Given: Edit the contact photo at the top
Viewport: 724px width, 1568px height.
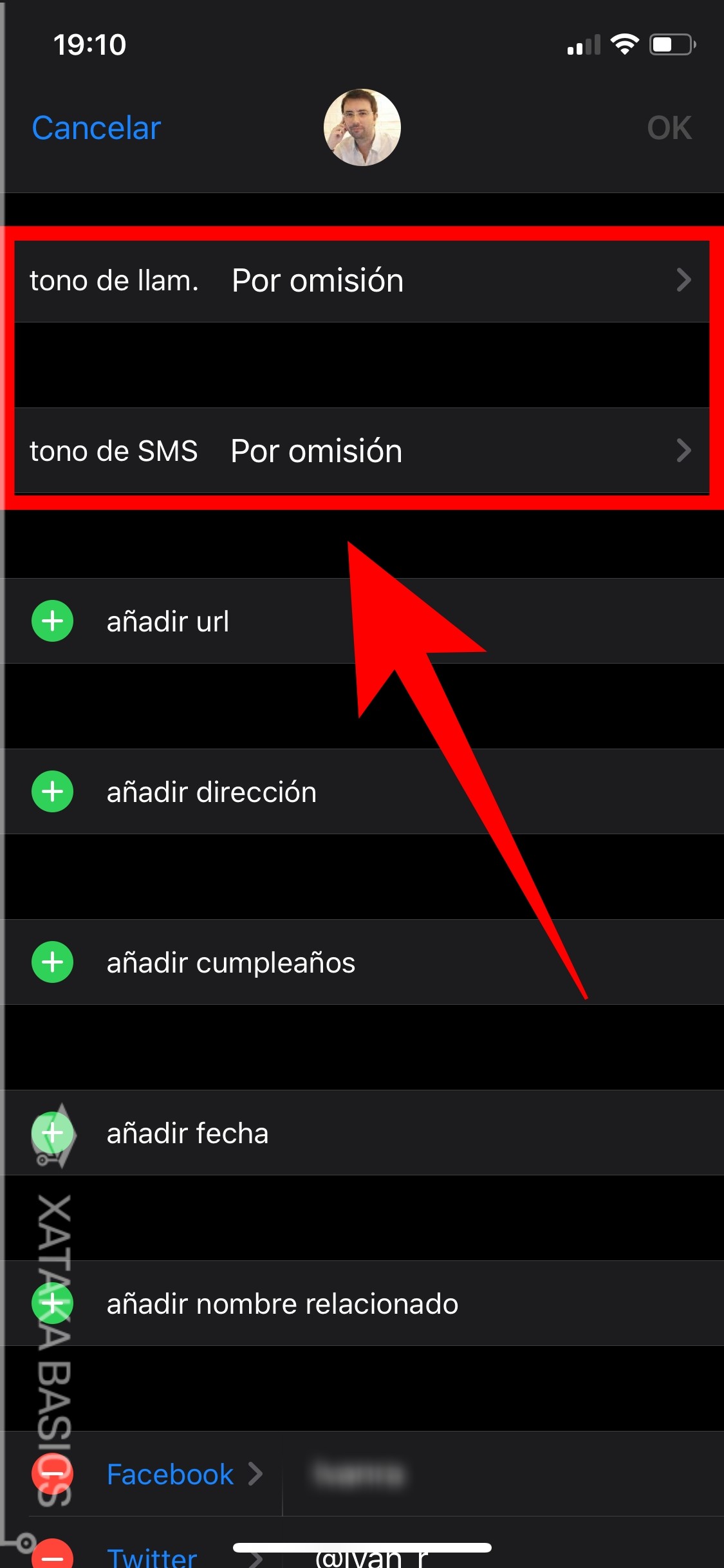Looking at the screenshot, I should point(362,127).
